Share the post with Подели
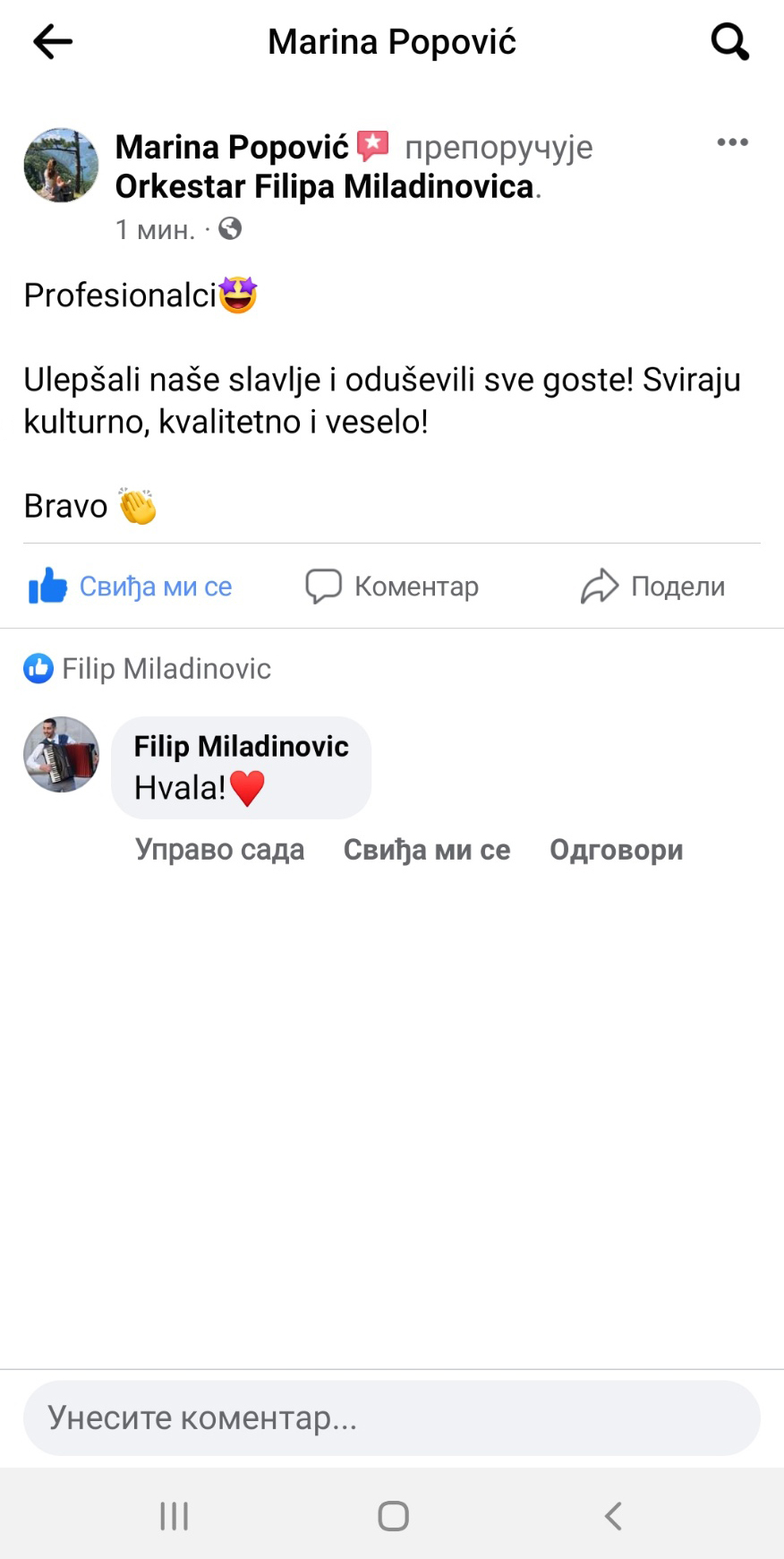This screenshot has height=1559, width=784. pyautogui.click(x=653, y=587)
